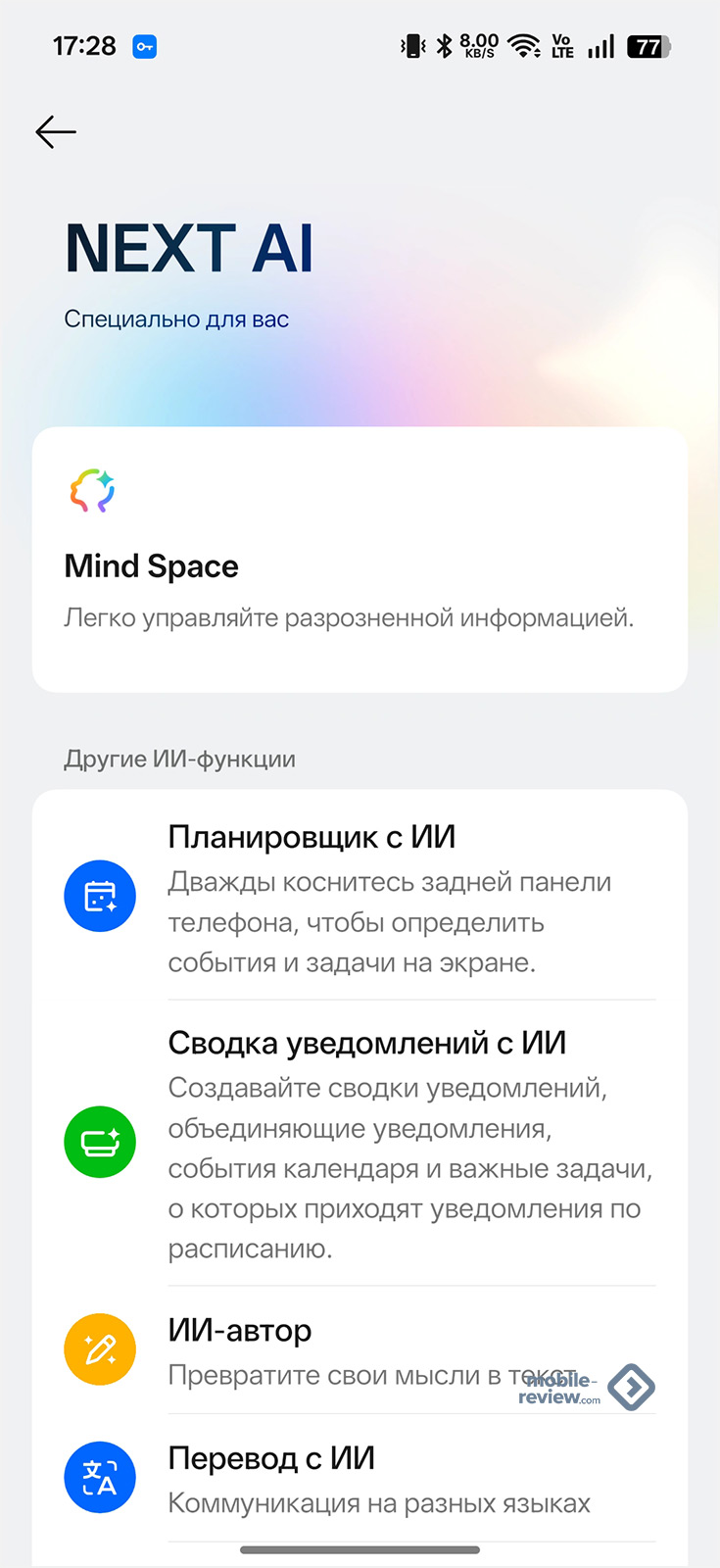
Task: Go back using the top arrow
Action: tap(56, 132)
